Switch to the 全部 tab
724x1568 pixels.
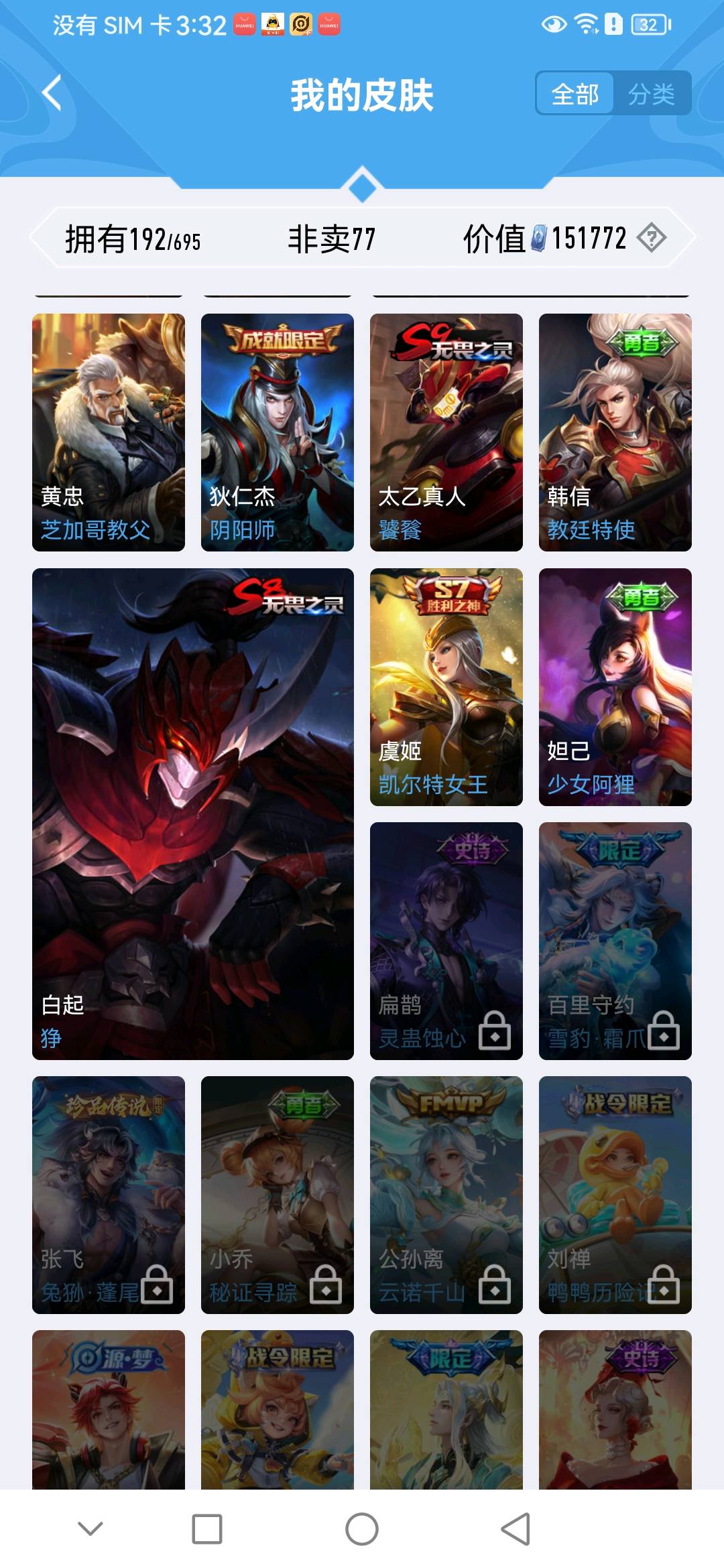click(x=575, y=94)
